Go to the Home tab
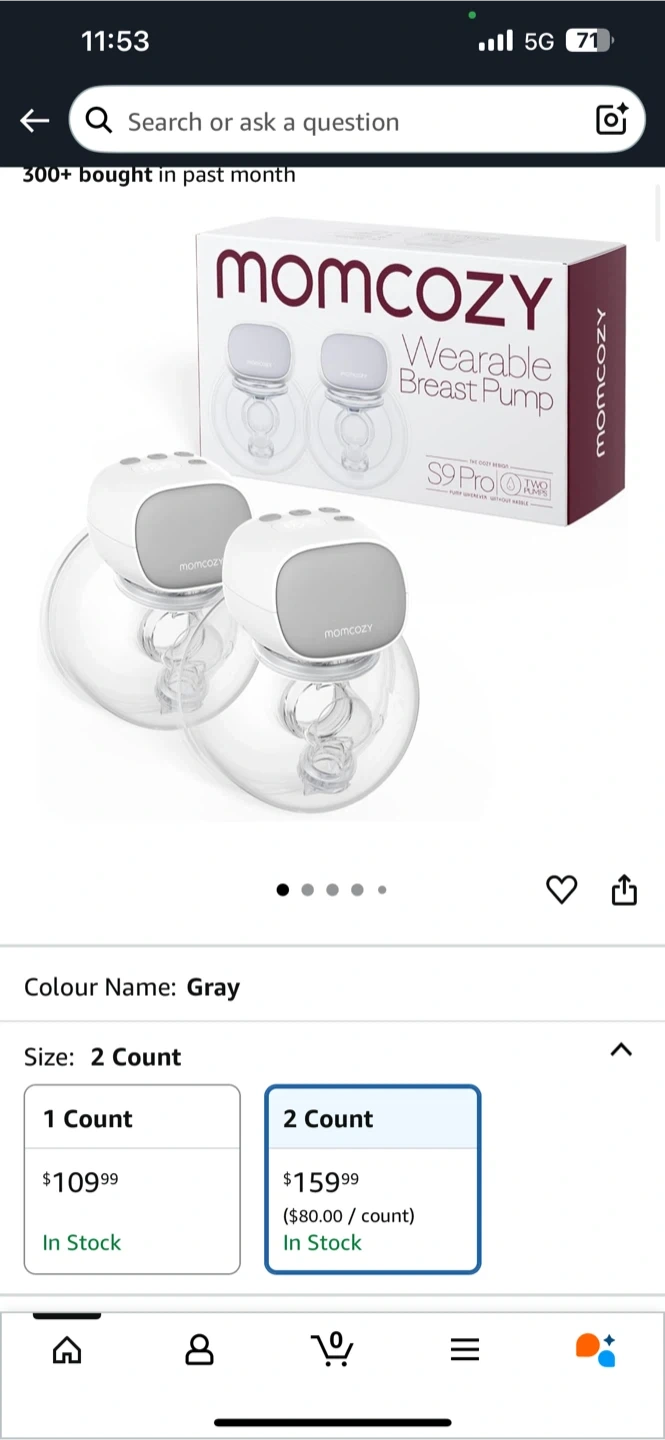Screen dimensions: 665x1440 (67, 1350)
